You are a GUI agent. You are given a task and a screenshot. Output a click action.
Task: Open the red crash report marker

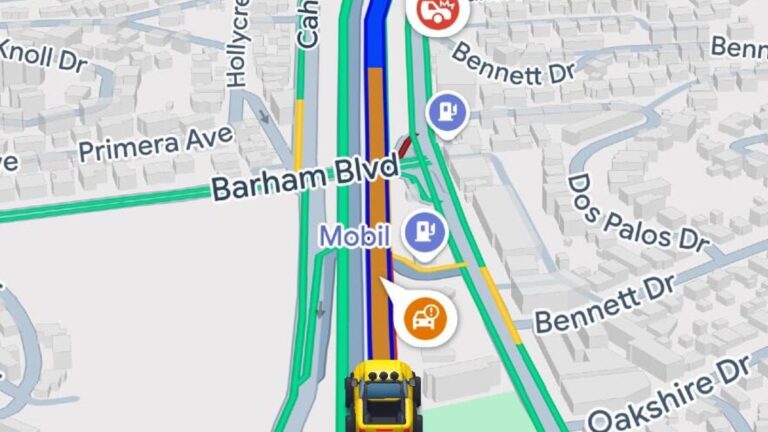(x=436, y=12)
